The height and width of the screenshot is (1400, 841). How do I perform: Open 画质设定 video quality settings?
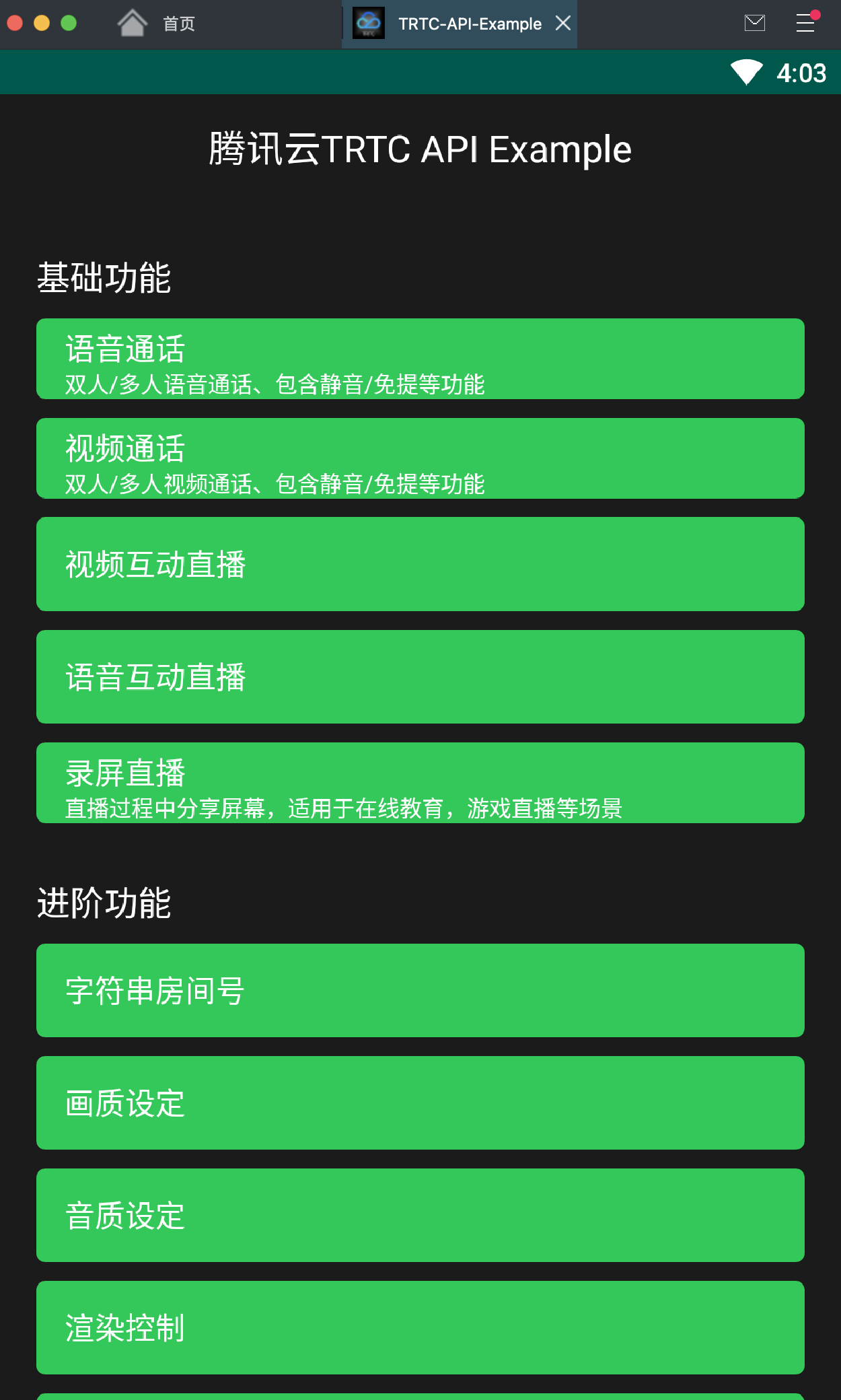click(x=420, y=1102)
